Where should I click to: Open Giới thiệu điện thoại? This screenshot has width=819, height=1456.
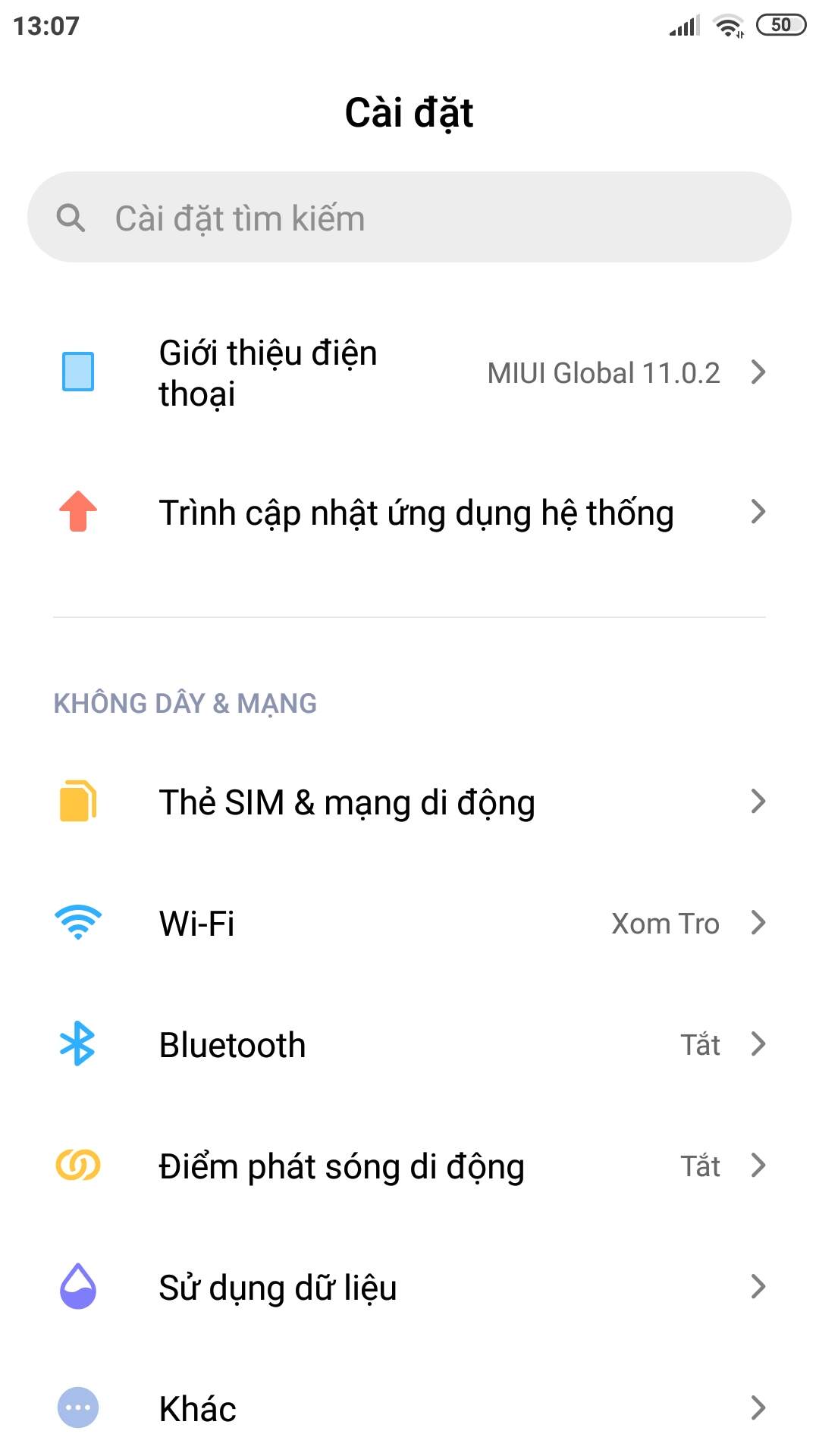click(409, 373)
